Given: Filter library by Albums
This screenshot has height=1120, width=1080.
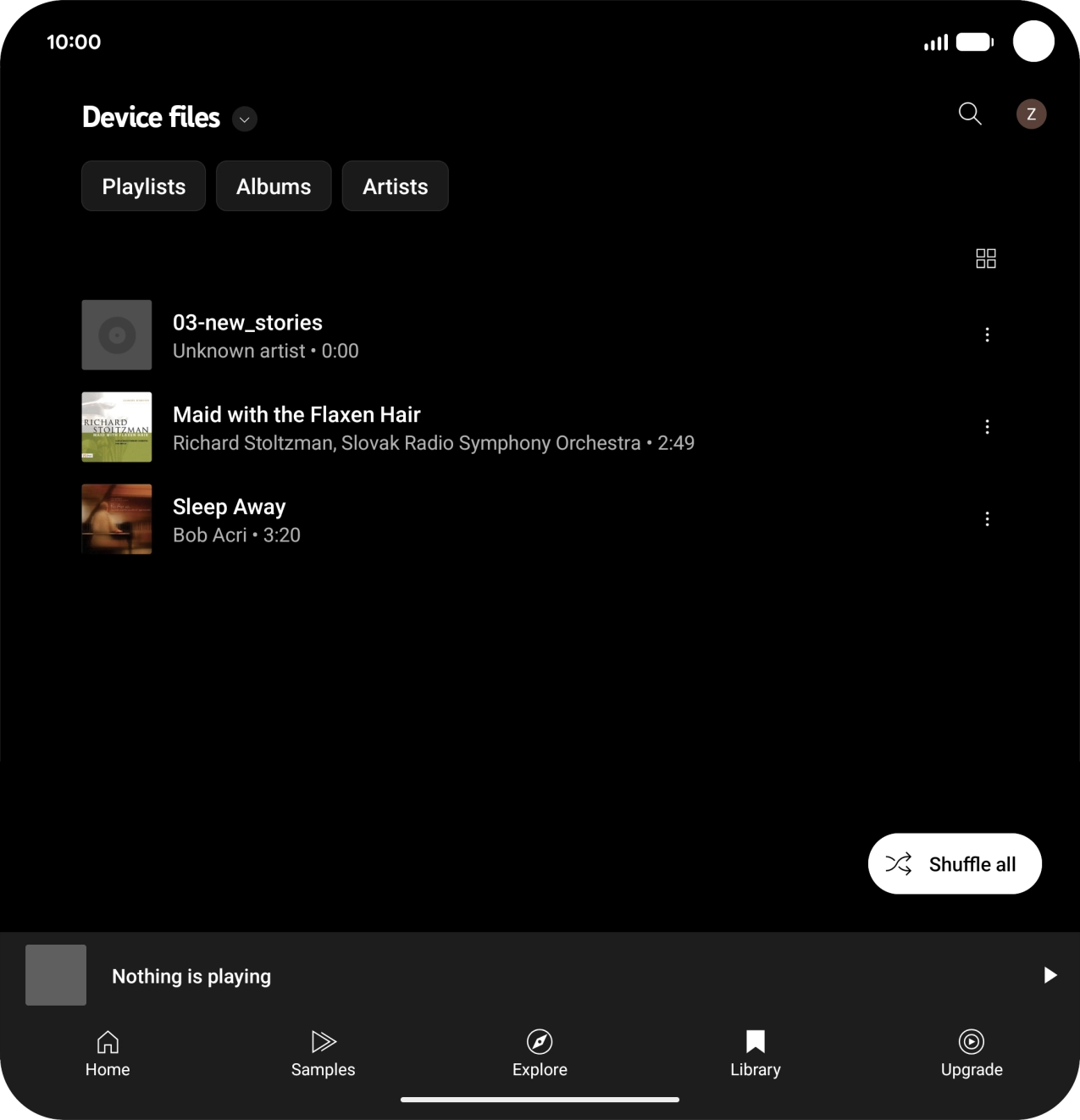Looking at the screenshot, I should coord(273,186).
